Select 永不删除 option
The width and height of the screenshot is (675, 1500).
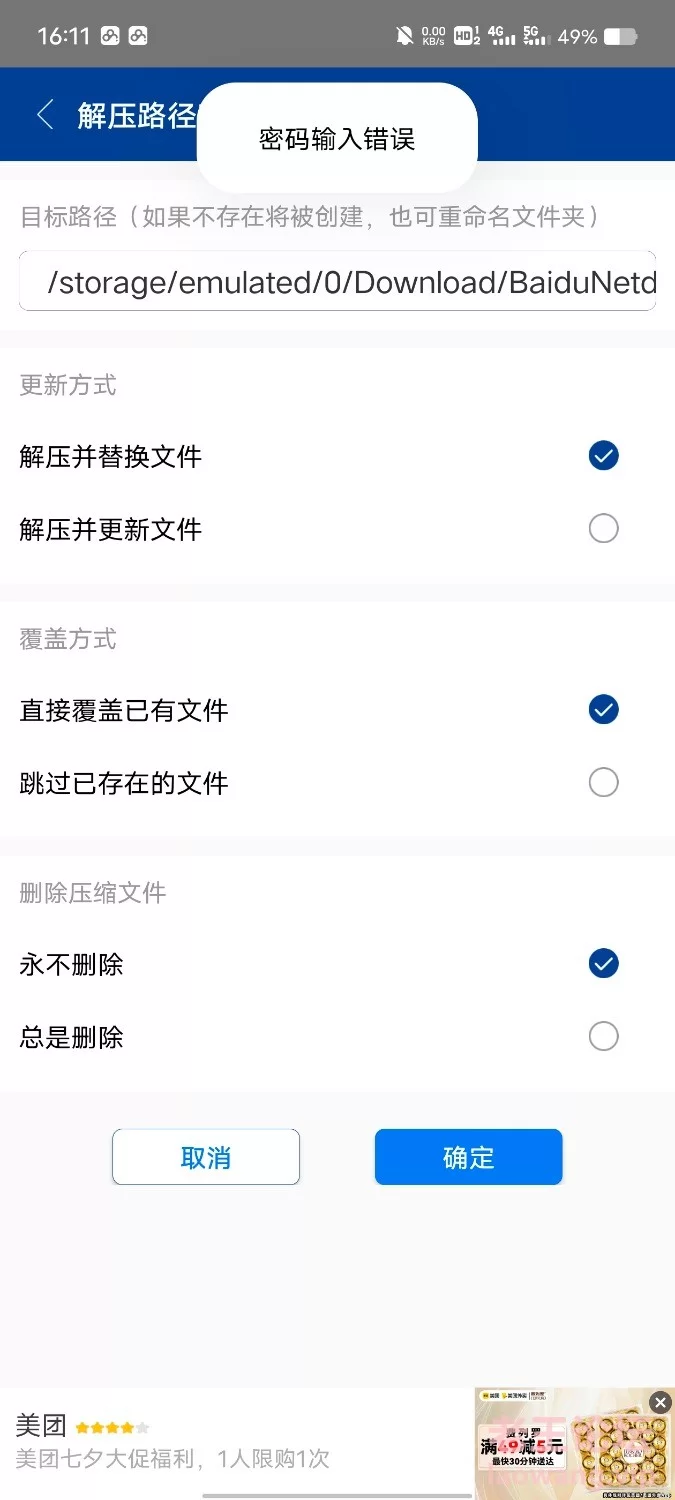pos(337,964)
